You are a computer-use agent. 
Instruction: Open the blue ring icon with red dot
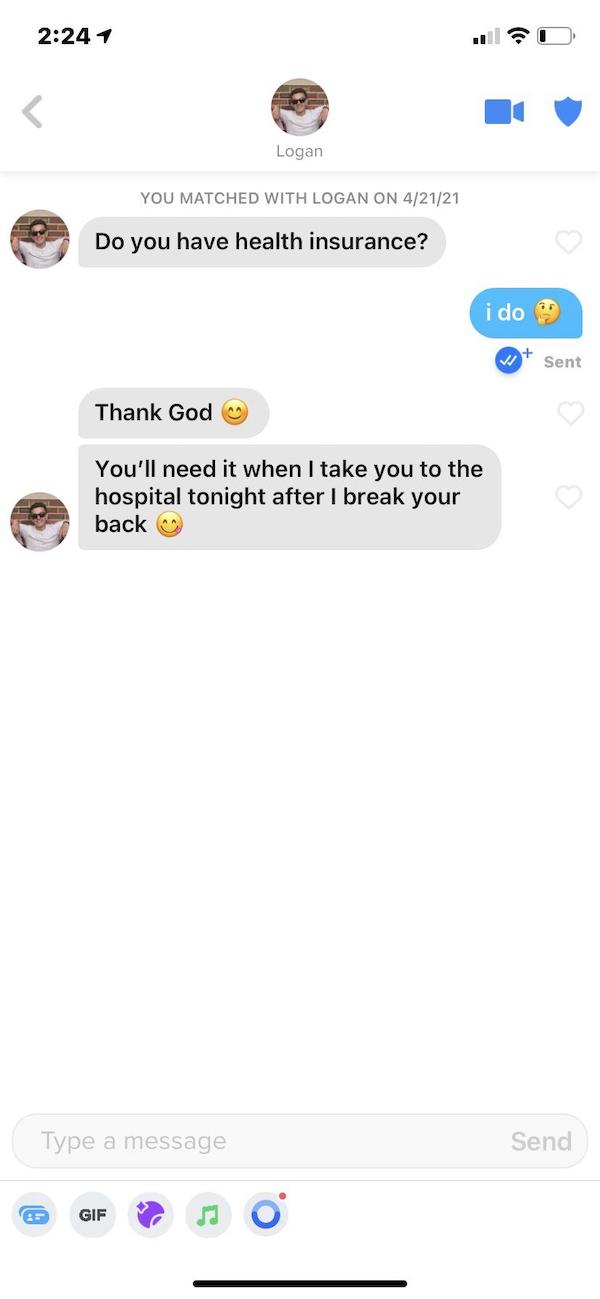coord(265,1215)
